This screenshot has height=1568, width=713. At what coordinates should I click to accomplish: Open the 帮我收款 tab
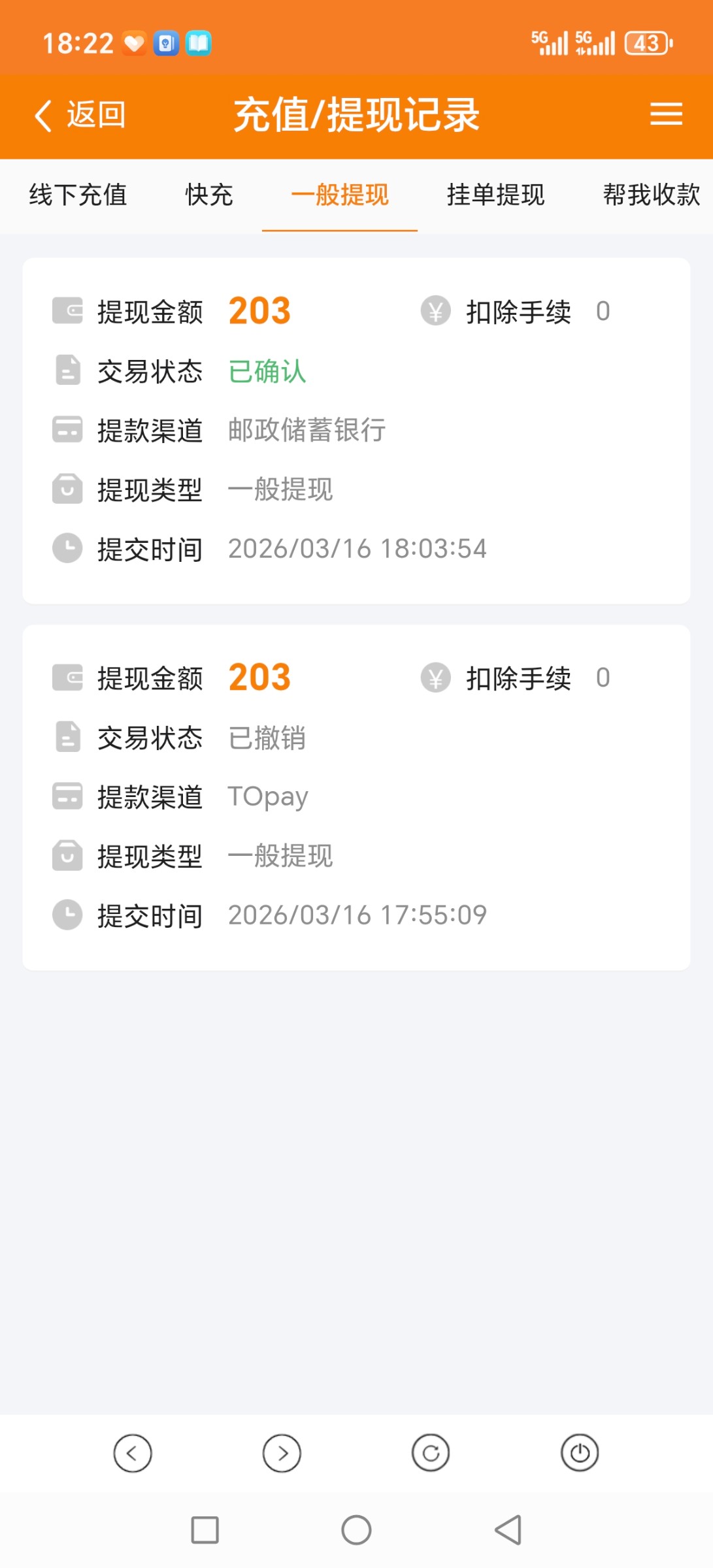pyautogui.click(x=652, y=195)
